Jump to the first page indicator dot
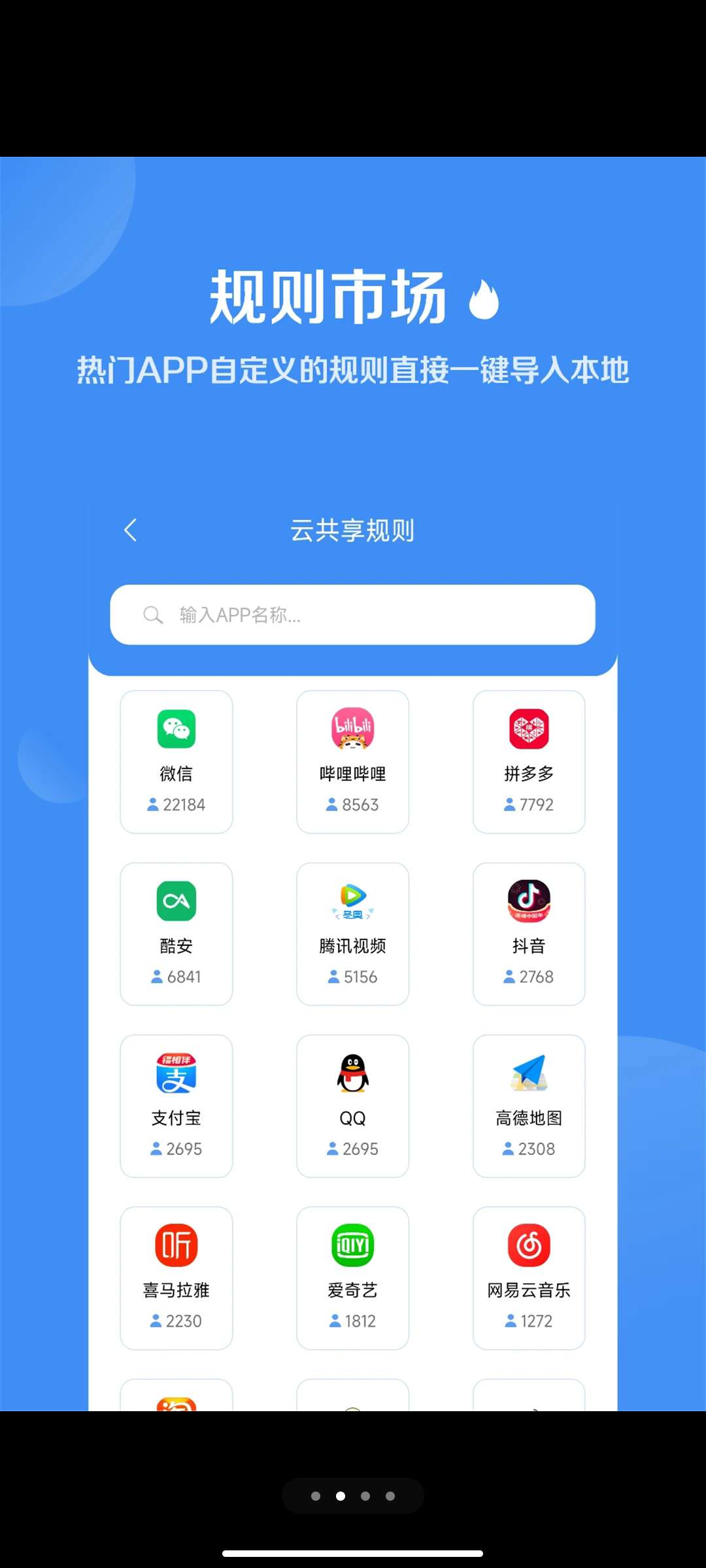 point(316,1496)
